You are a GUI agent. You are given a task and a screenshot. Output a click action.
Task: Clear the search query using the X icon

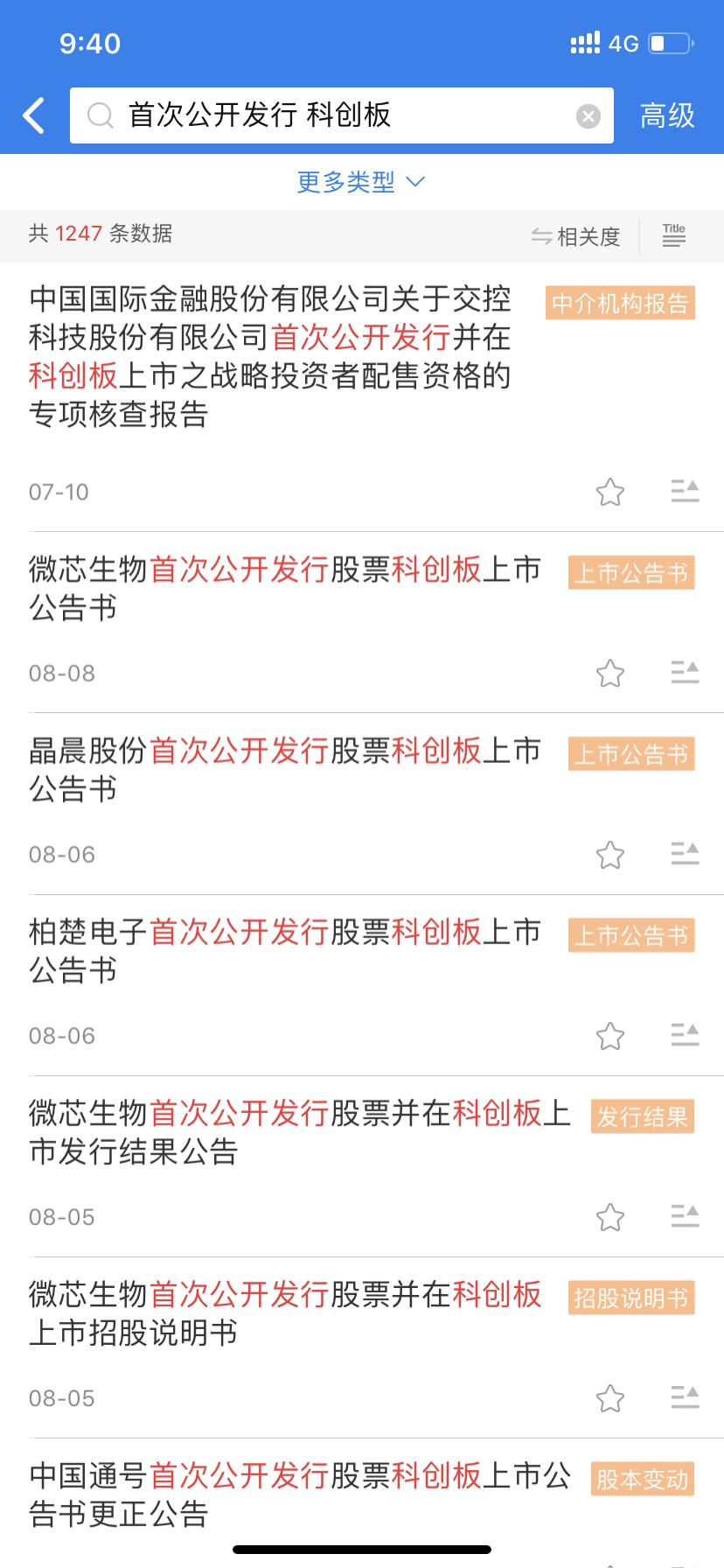[x=587, y=115]
